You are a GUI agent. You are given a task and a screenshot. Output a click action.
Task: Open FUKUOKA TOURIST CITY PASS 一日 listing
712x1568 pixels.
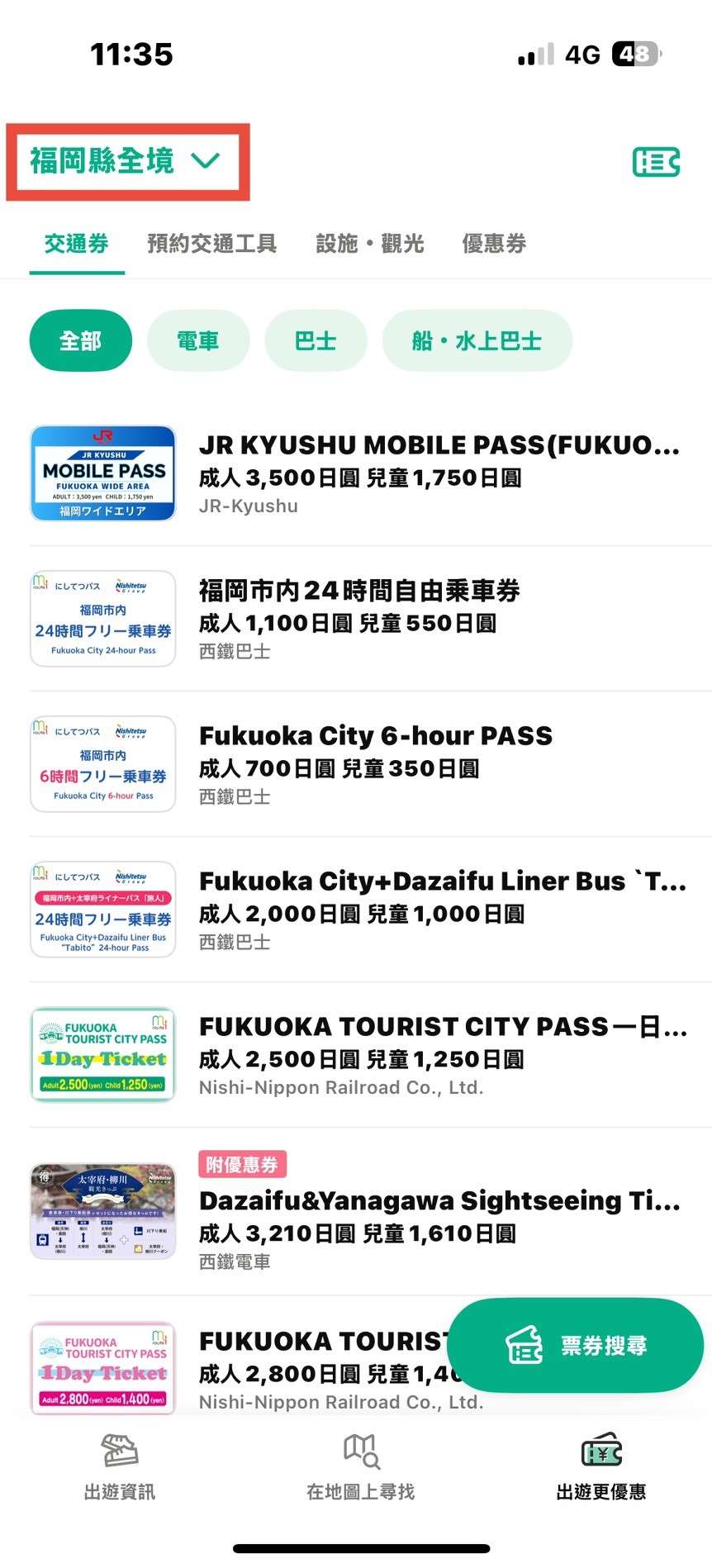tap(444, 1026)
